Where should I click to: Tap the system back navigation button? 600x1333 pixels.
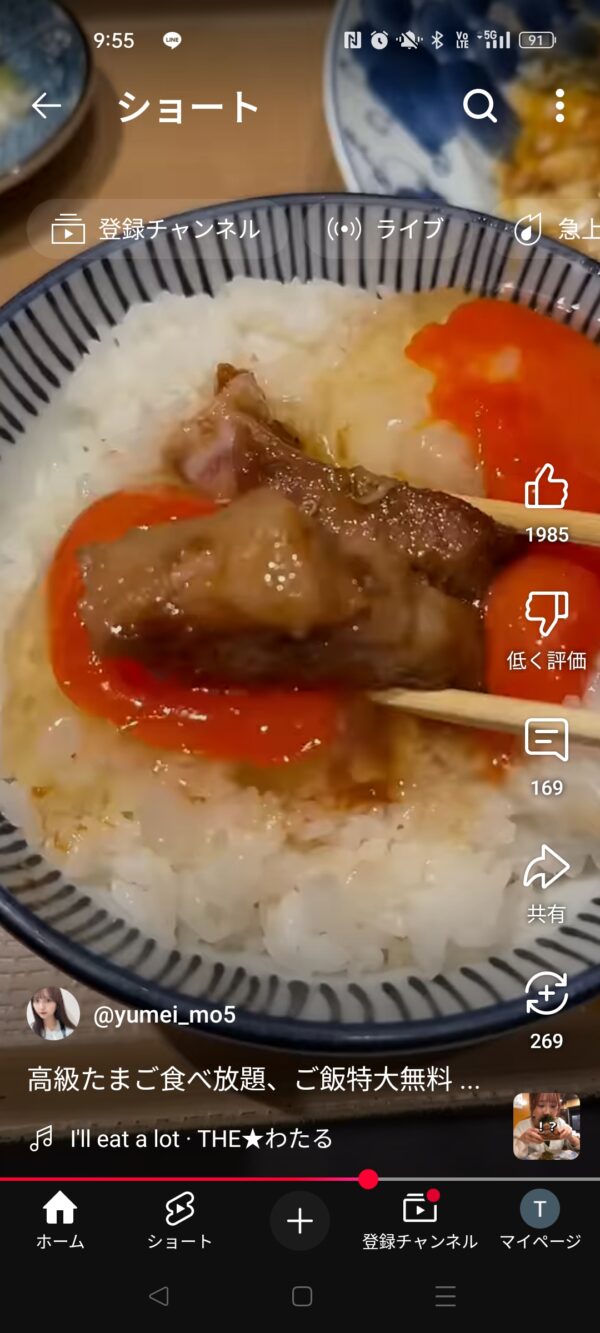(x=158, y=1296)
